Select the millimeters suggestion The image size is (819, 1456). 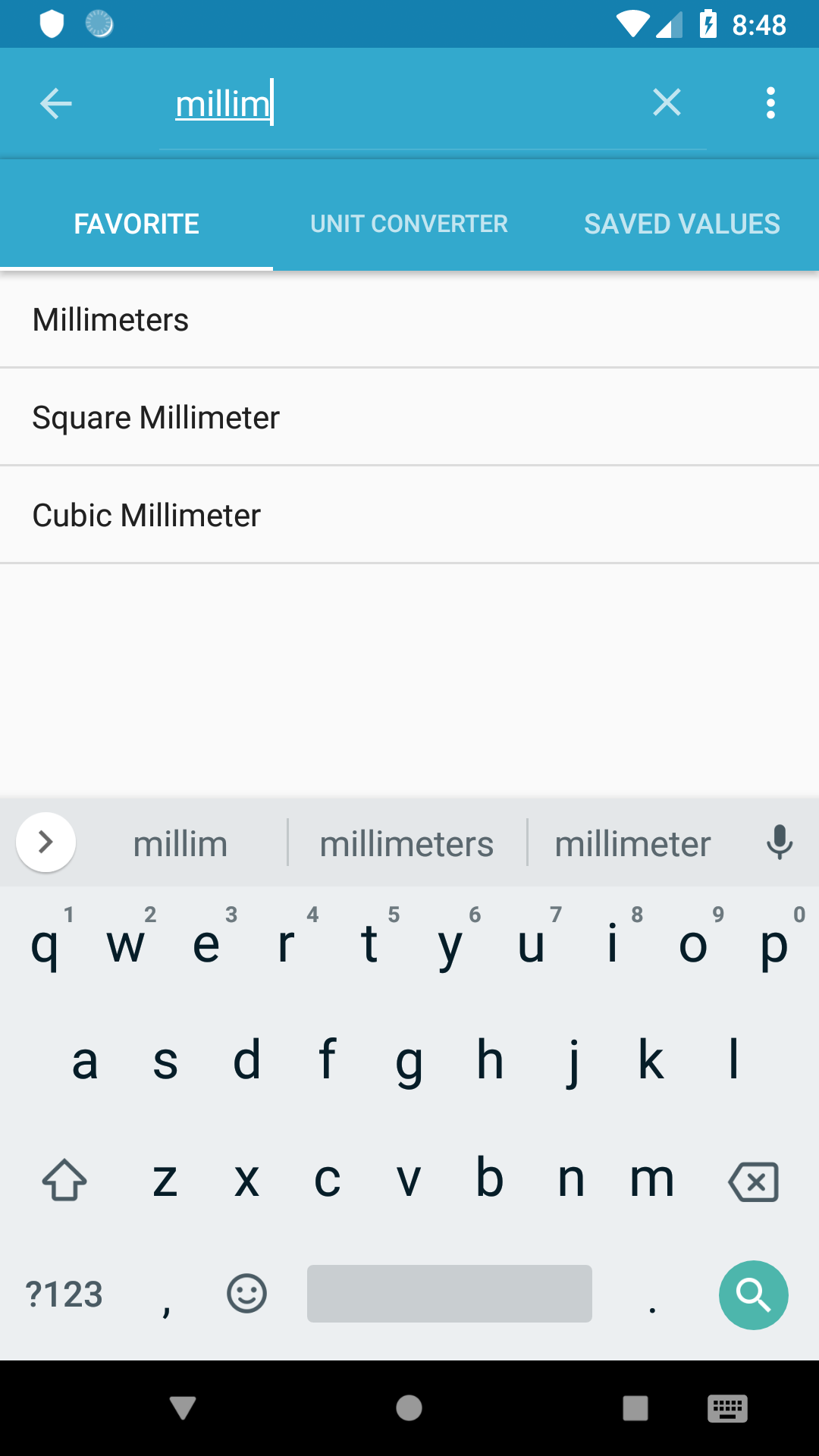tap(406, 843)
